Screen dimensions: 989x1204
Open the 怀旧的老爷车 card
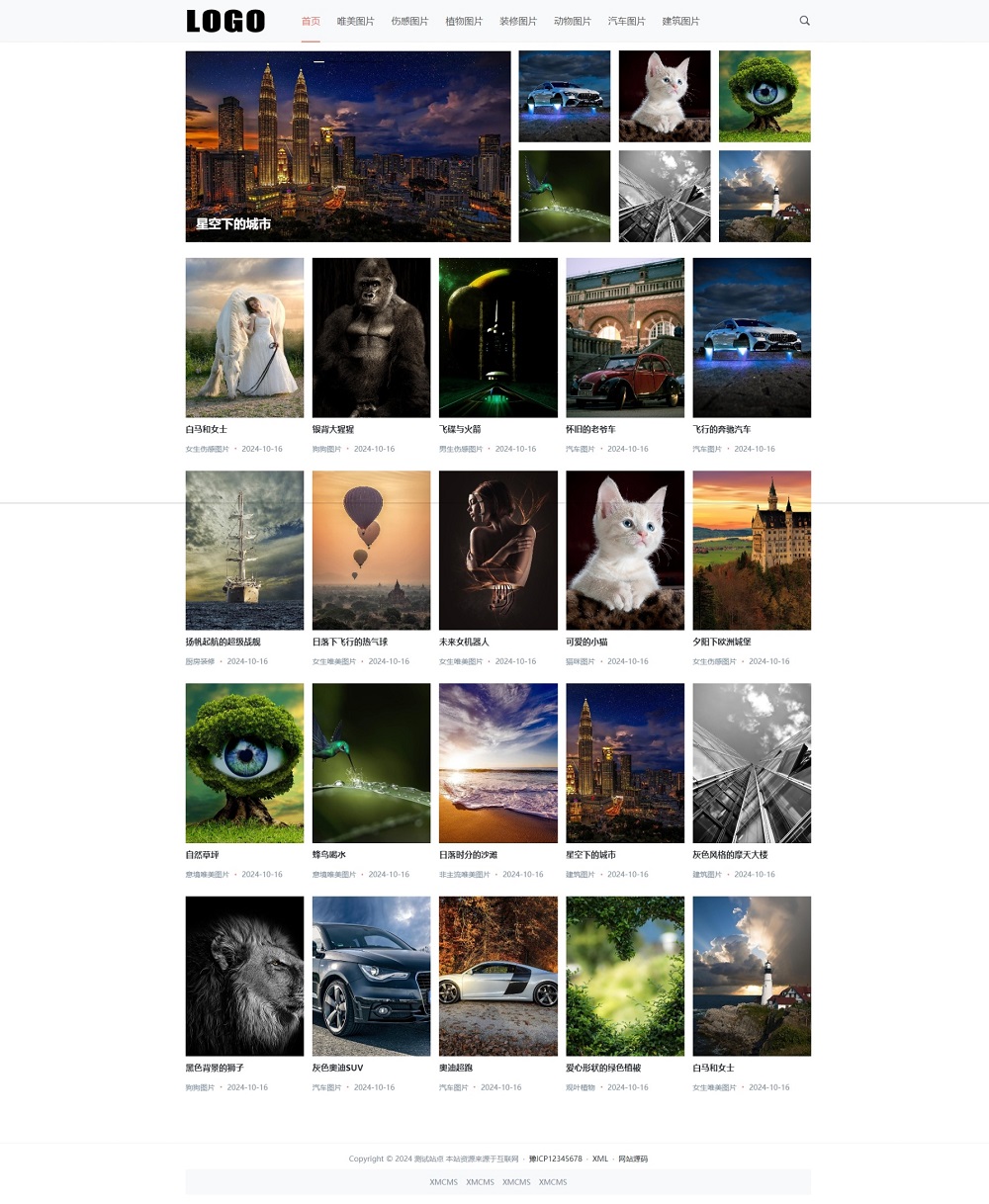tap(624, 337)
